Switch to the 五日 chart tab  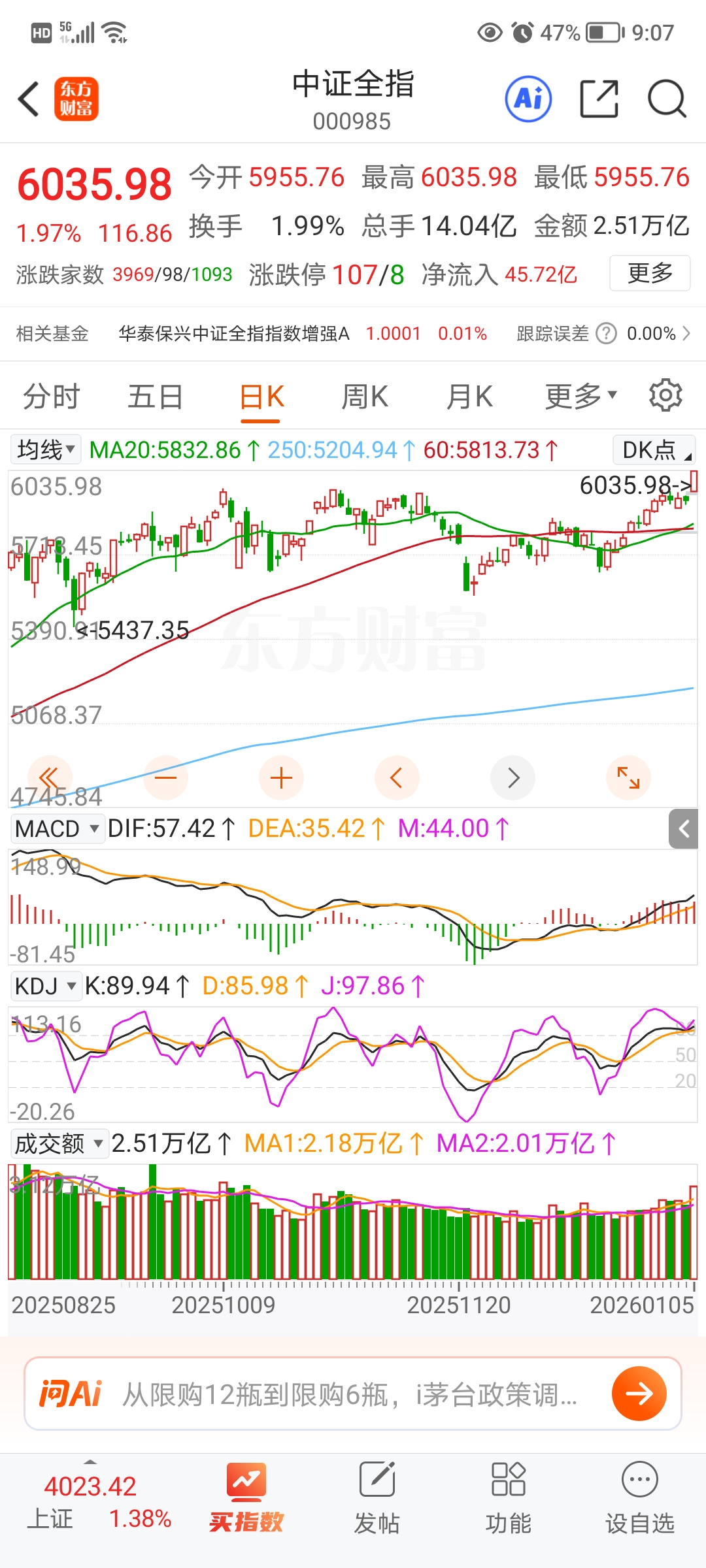click(x=155, y=397)
